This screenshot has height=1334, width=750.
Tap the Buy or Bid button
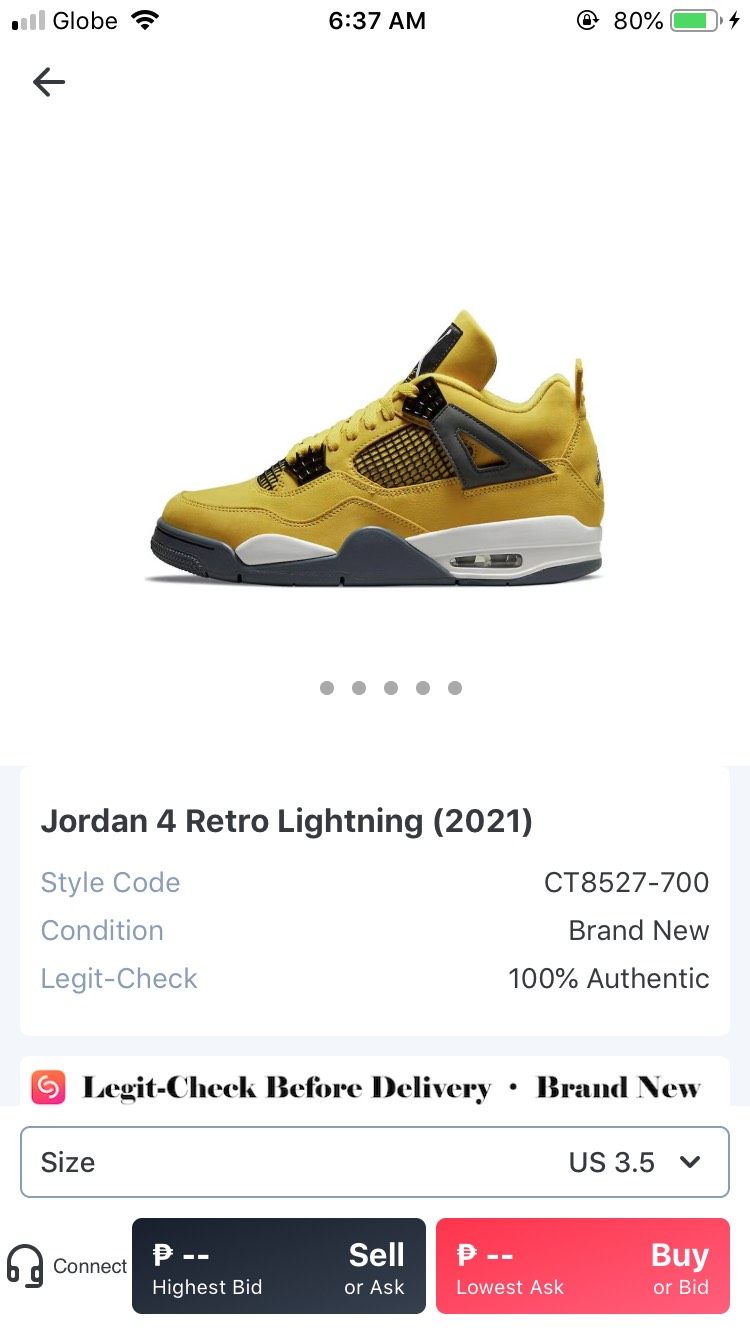pyautogui.click(x=583, y=1266)
